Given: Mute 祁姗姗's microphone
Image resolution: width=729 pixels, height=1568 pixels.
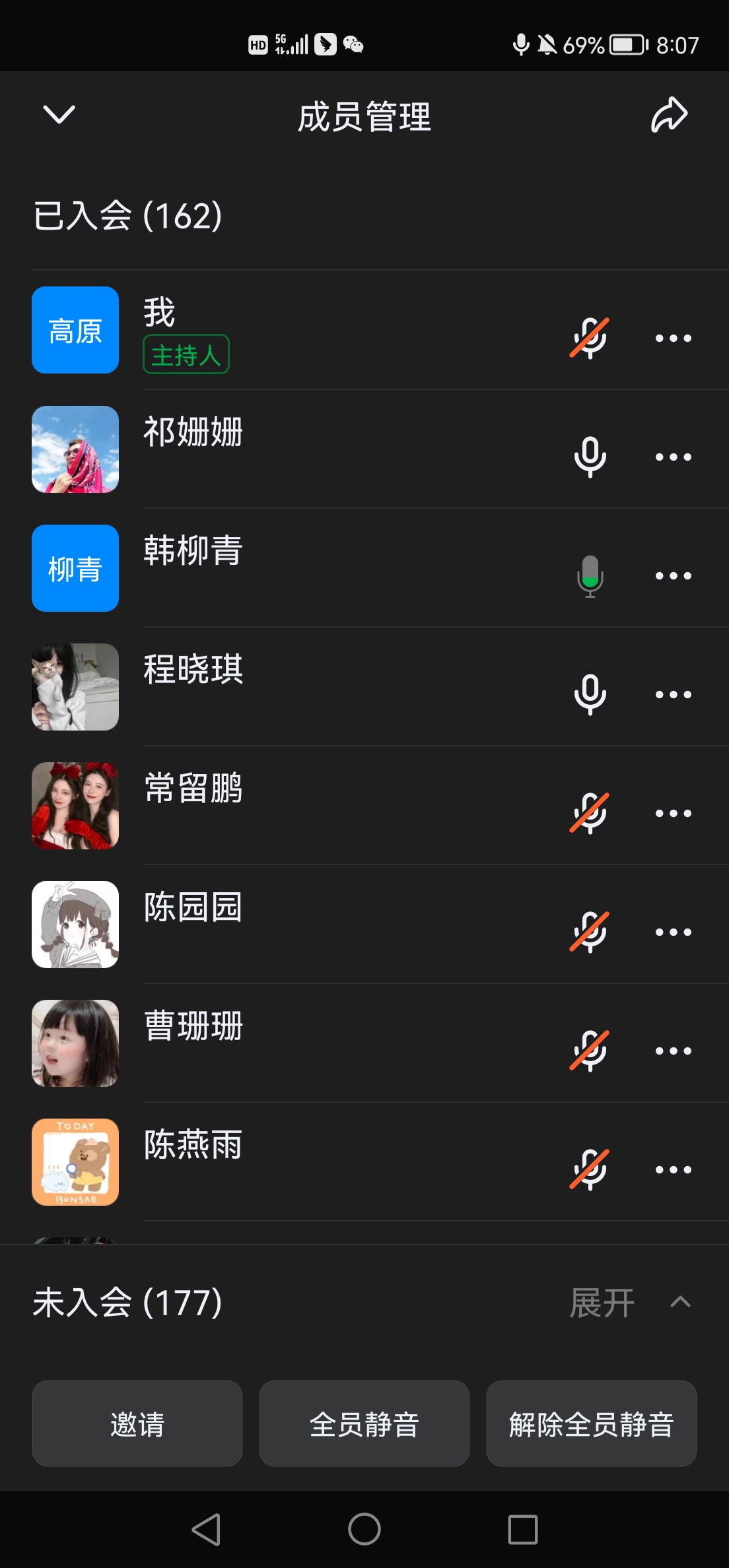Looking at the screenshot, I should coord(590,457).
